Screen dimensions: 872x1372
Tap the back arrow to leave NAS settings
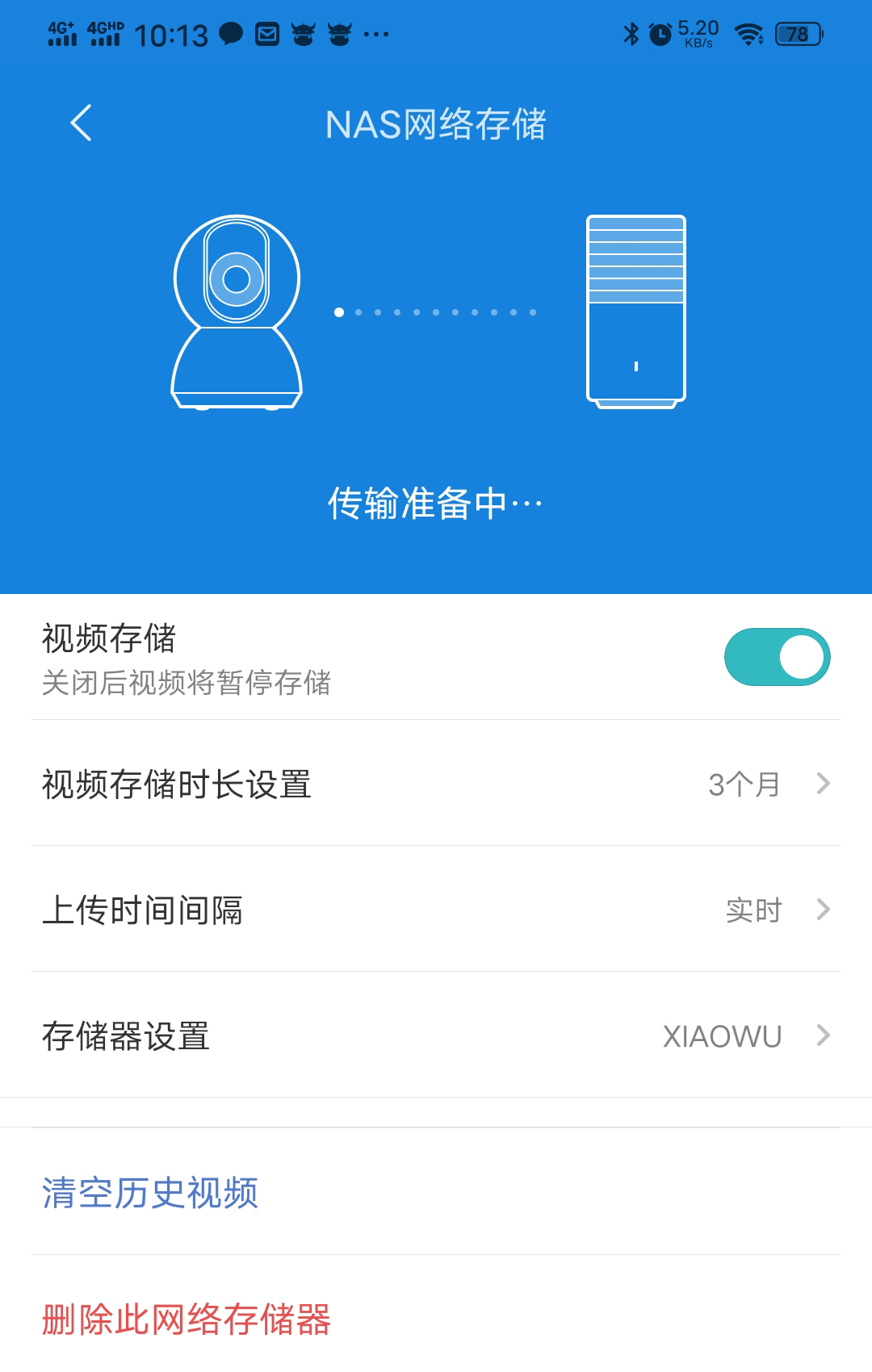(x=80, y=123)
